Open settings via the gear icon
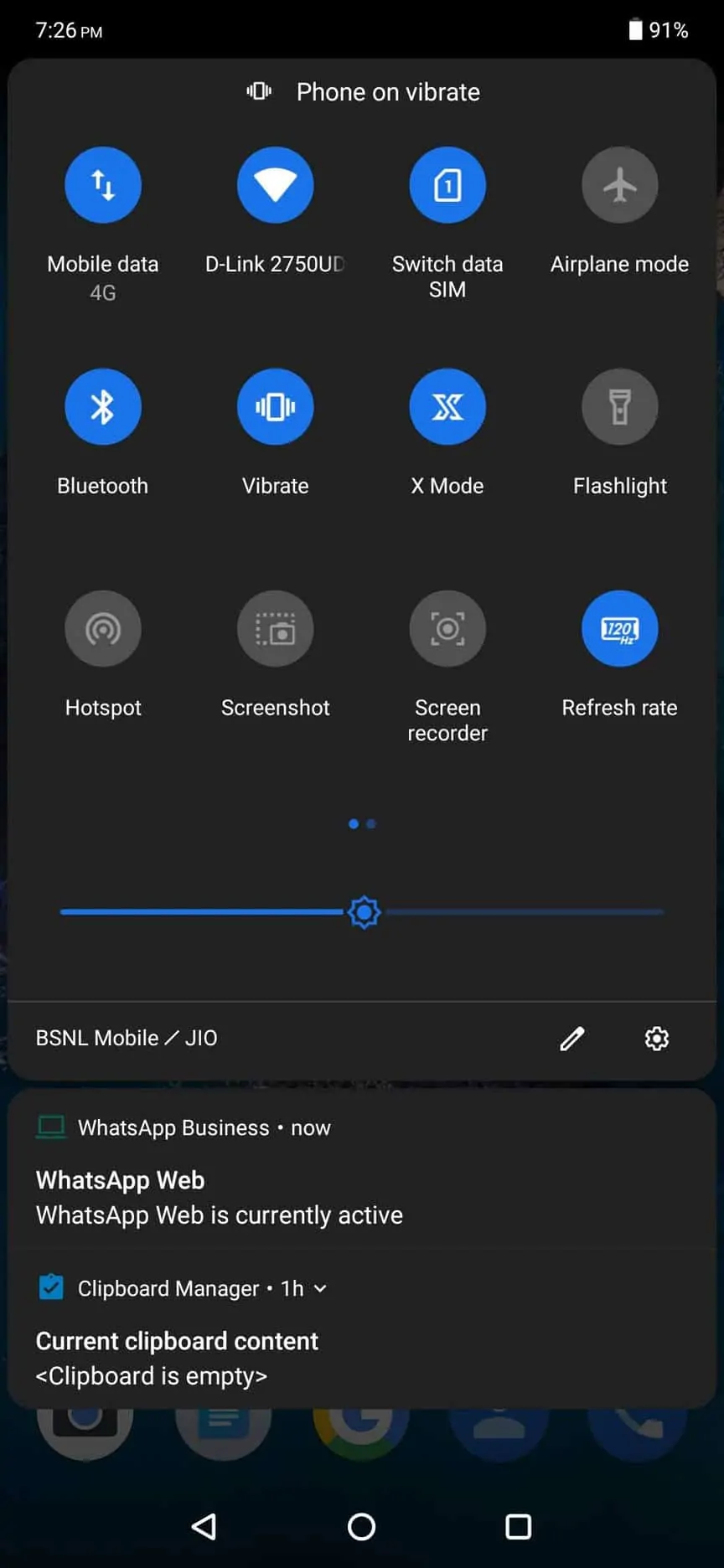The height and width of the screenshot is (1568, 724). click(x=657, y=1039)
